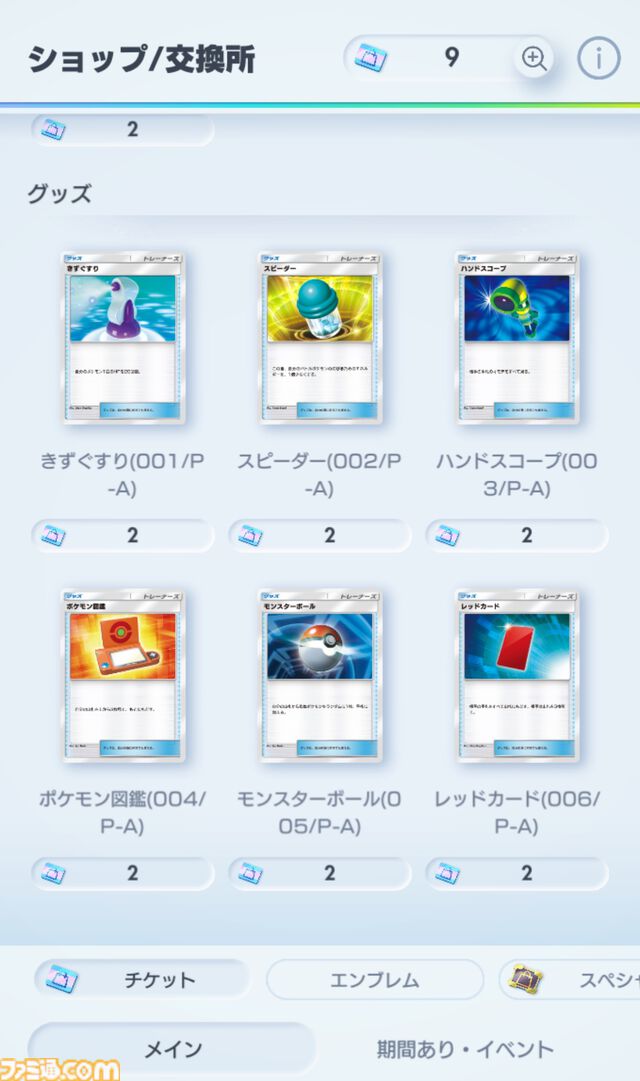Open the ハンドスコープ(003/P-A) card
The image size is (640, 1081).
coord(517,337)
